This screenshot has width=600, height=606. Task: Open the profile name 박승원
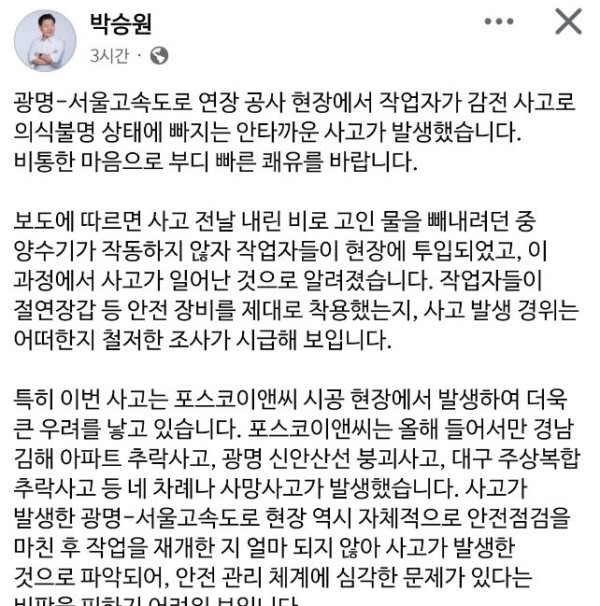pos(119,23)
